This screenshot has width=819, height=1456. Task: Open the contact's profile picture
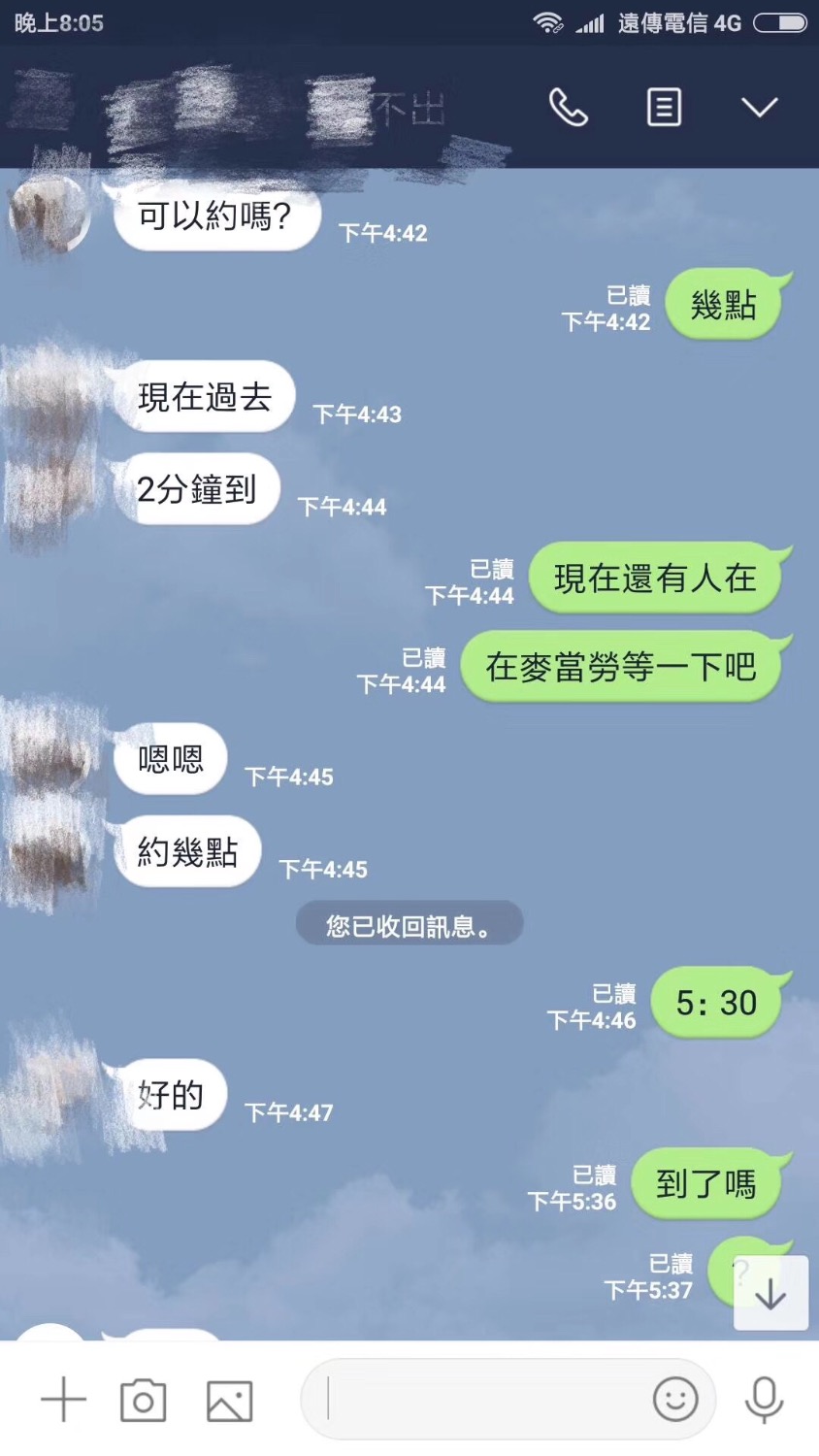[49, 214]
